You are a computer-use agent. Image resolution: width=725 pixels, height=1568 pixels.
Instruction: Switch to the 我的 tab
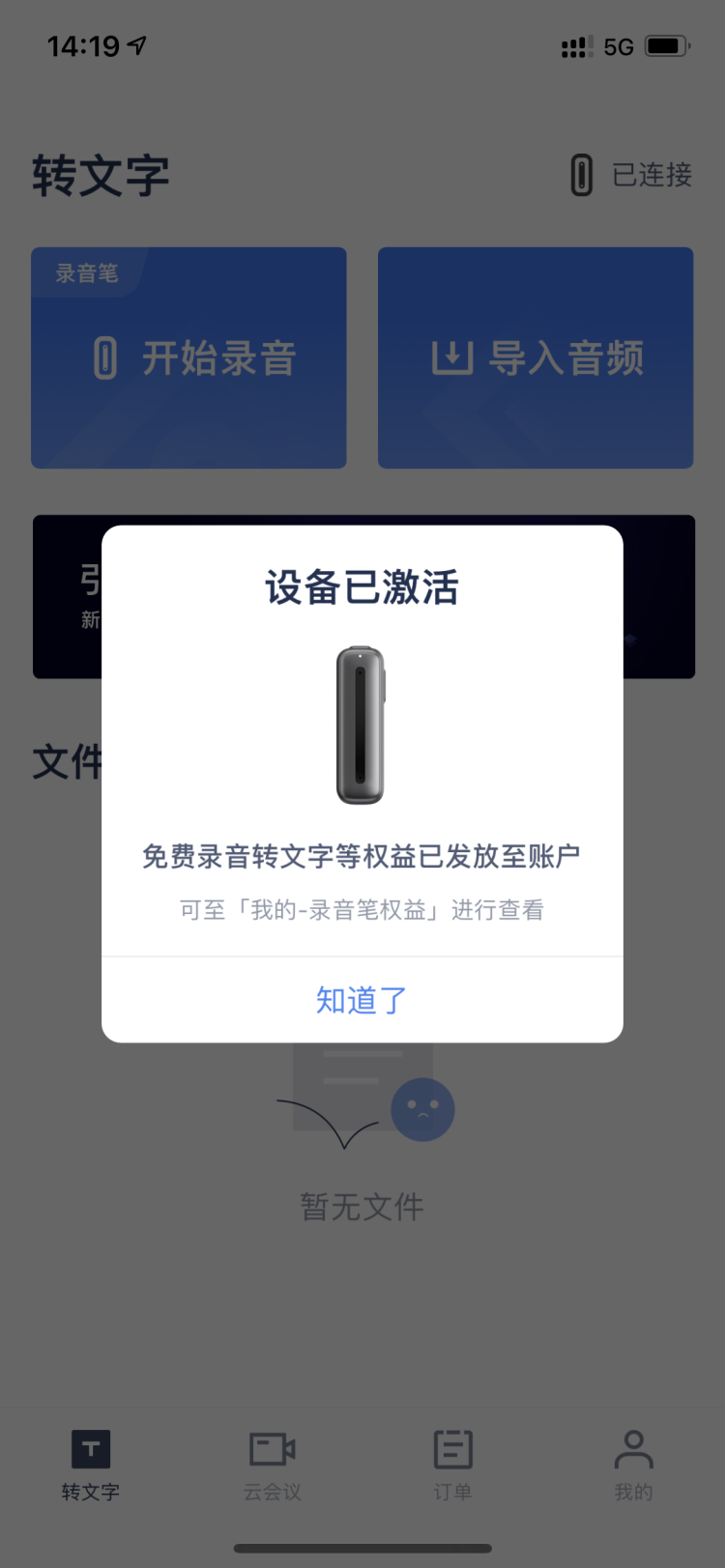coord(633,1465)
